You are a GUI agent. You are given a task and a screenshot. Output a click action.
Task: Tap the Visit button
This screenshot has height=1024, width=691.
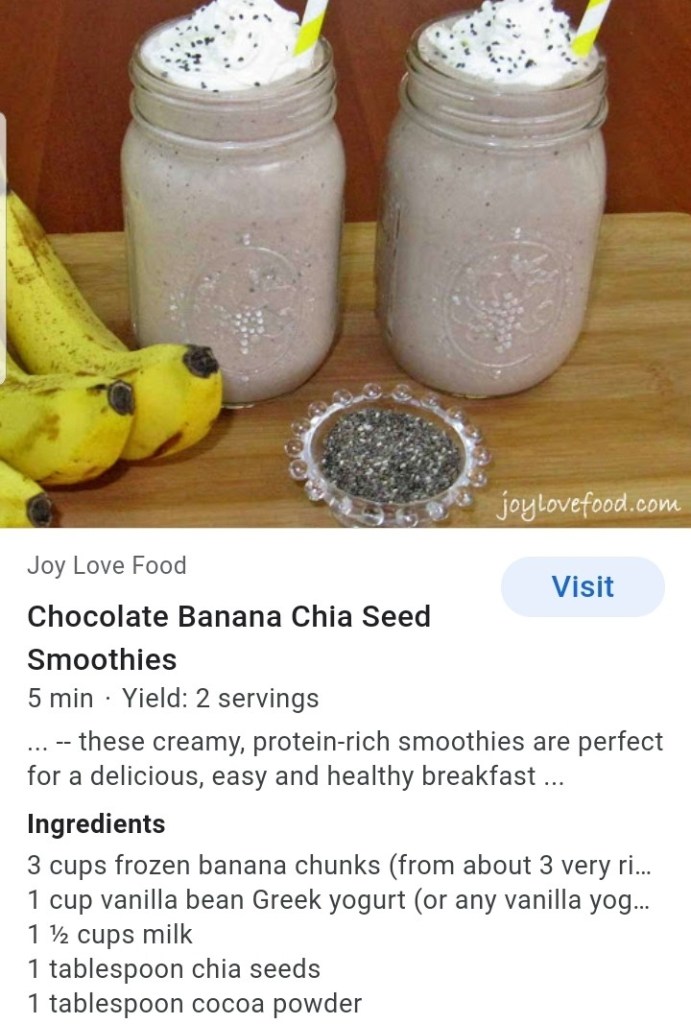582,586
